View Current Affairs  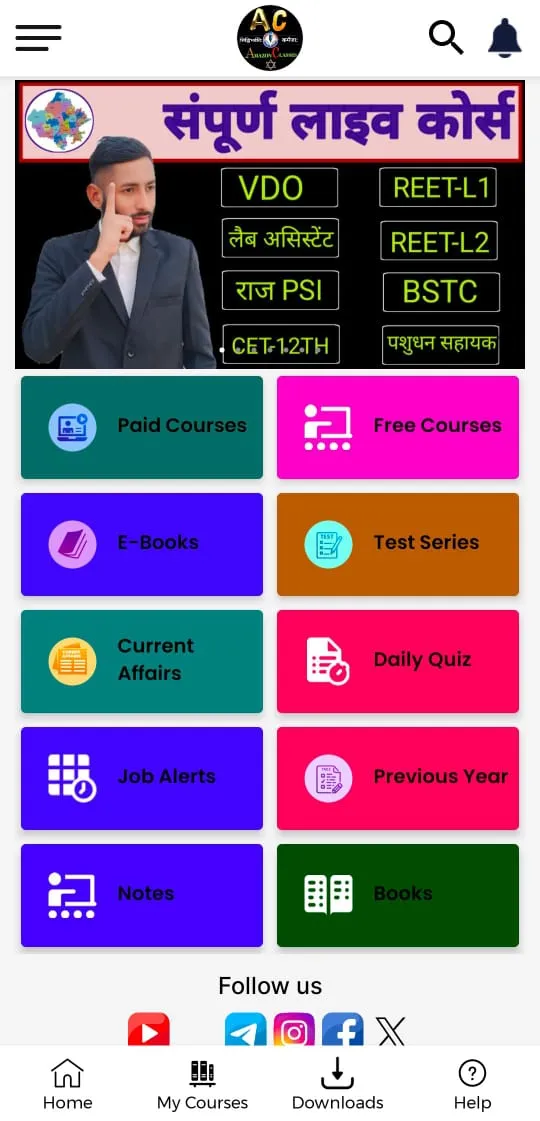[142, 661]
